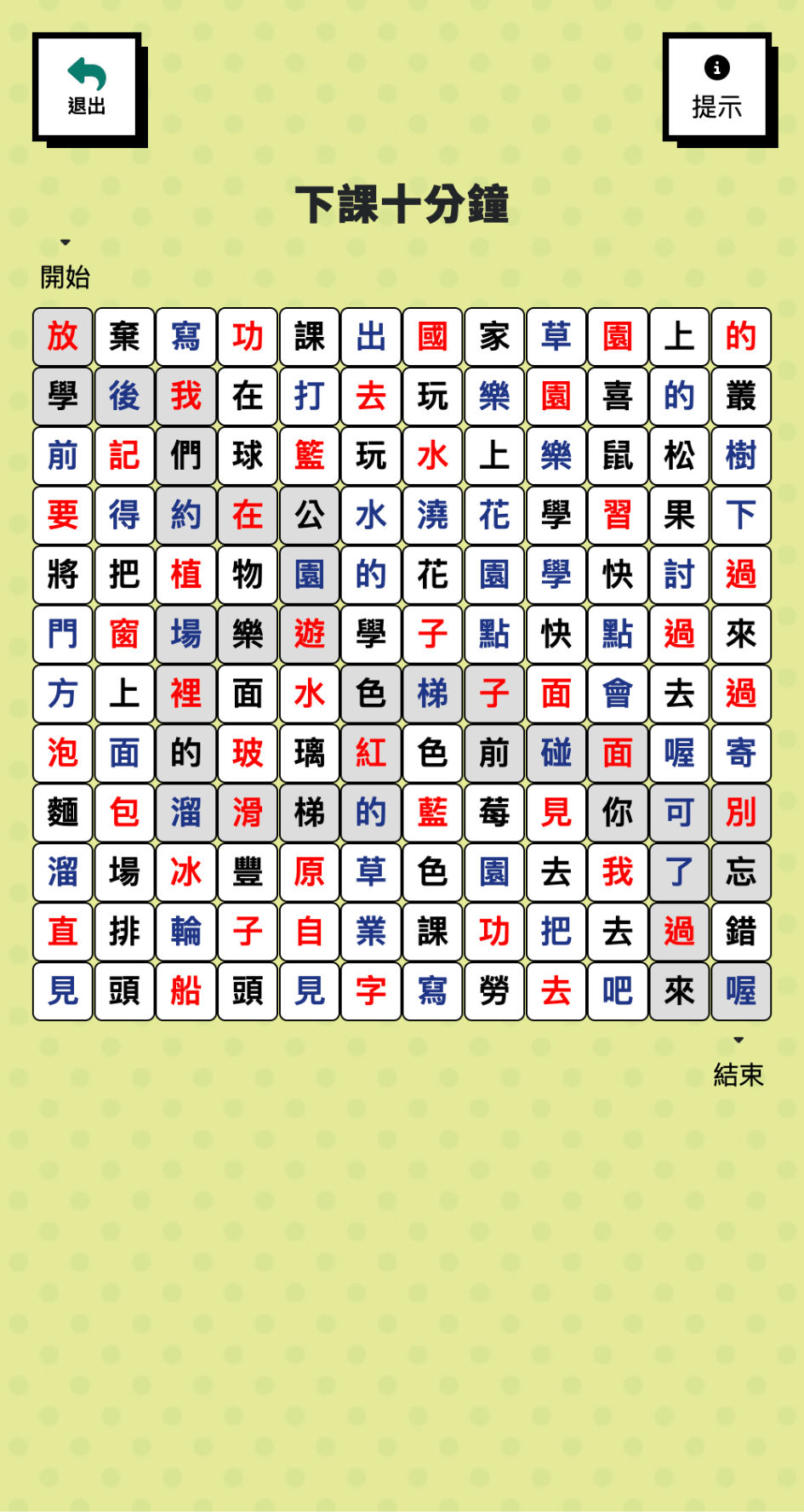804x1512 pixels.
Task: Pick the 籃 character tile
Action: (x=310, y=456)
